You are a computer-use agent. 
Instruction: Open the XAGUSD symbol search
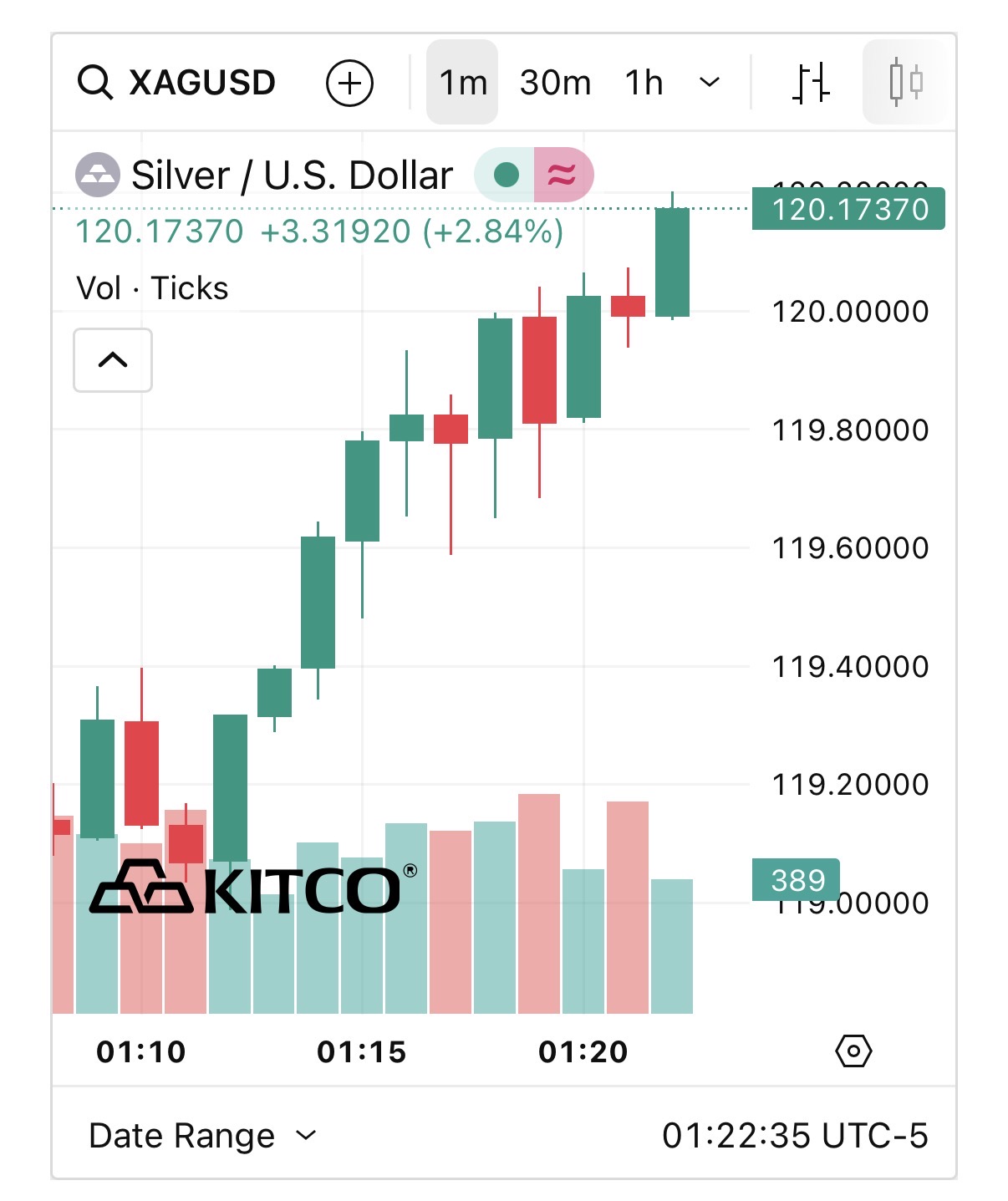[176, 83]
